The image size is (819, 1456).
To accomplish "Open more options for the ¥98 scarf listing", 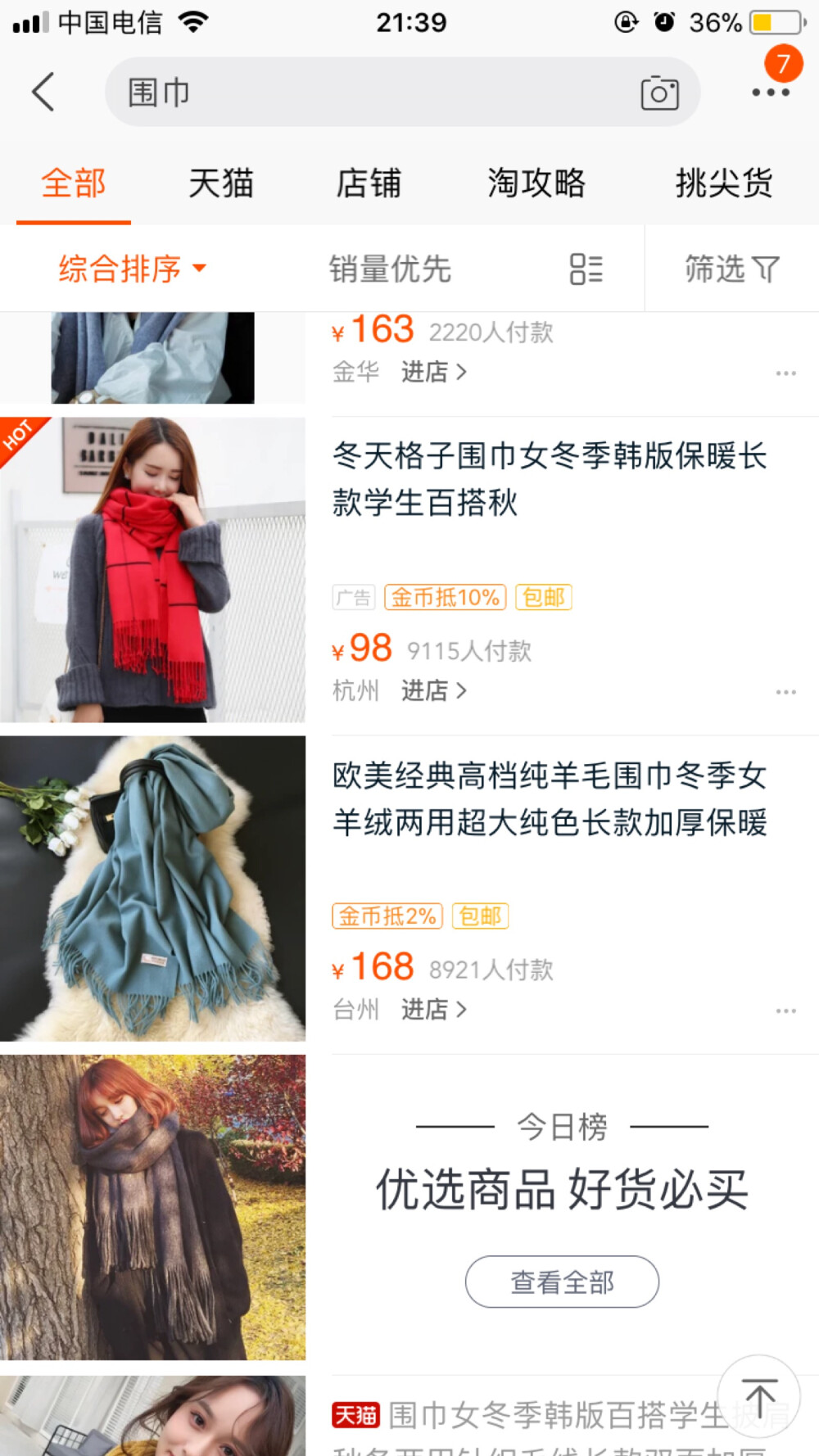I will pyautogui.click(x=786, y=691).
